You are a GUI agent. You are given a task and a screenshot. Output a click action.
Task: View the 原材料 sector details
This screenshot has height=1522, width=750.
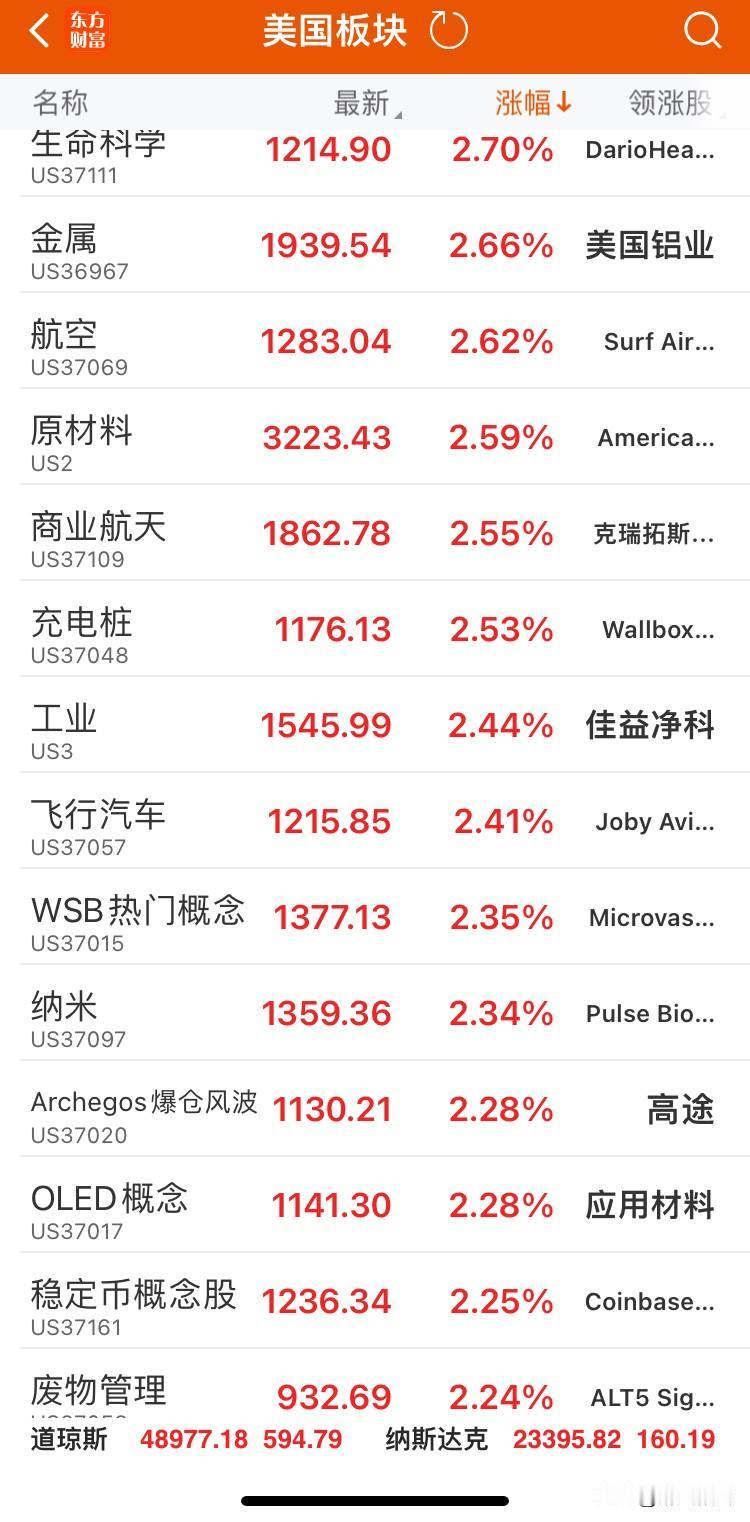coord(375,437)
